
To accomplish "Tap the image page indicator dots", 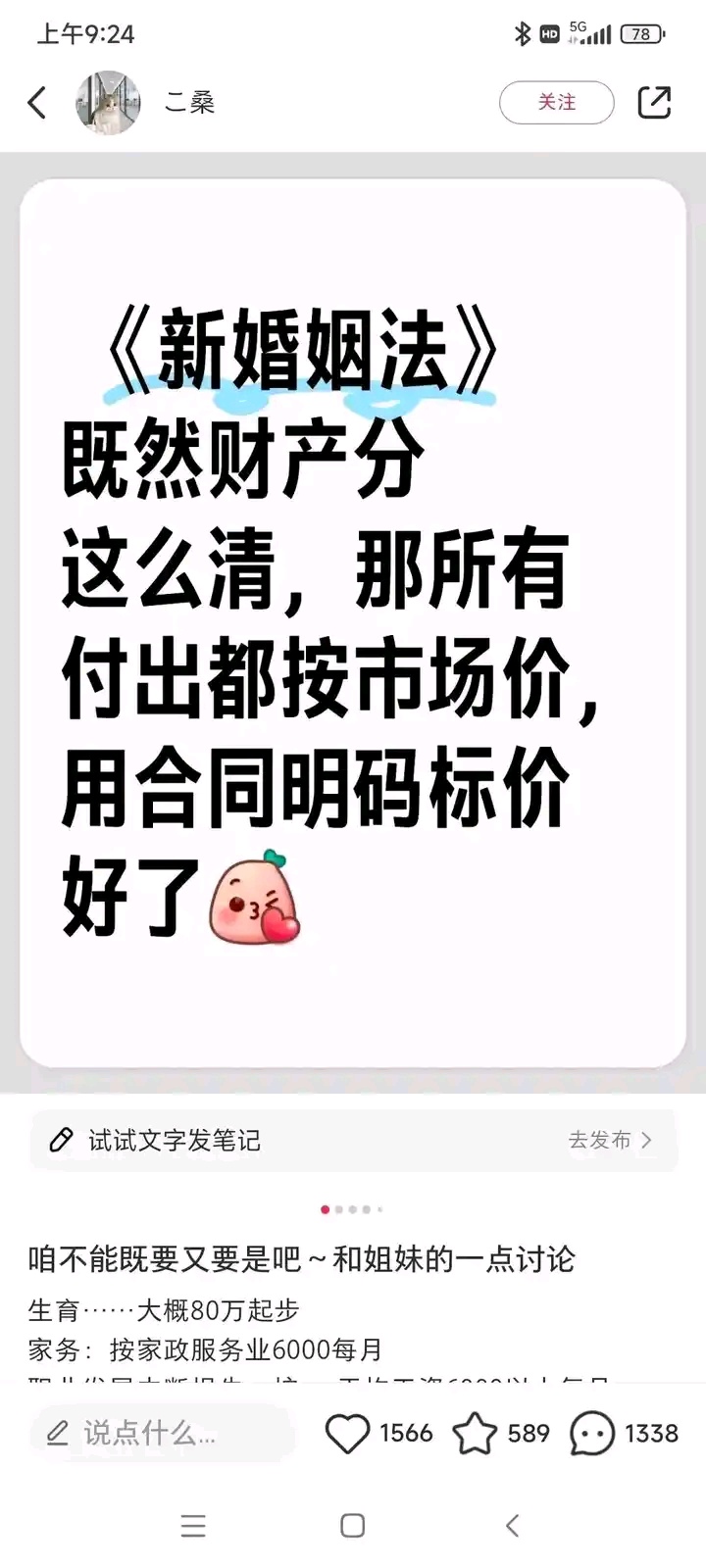I will [x=352, y=1209].
